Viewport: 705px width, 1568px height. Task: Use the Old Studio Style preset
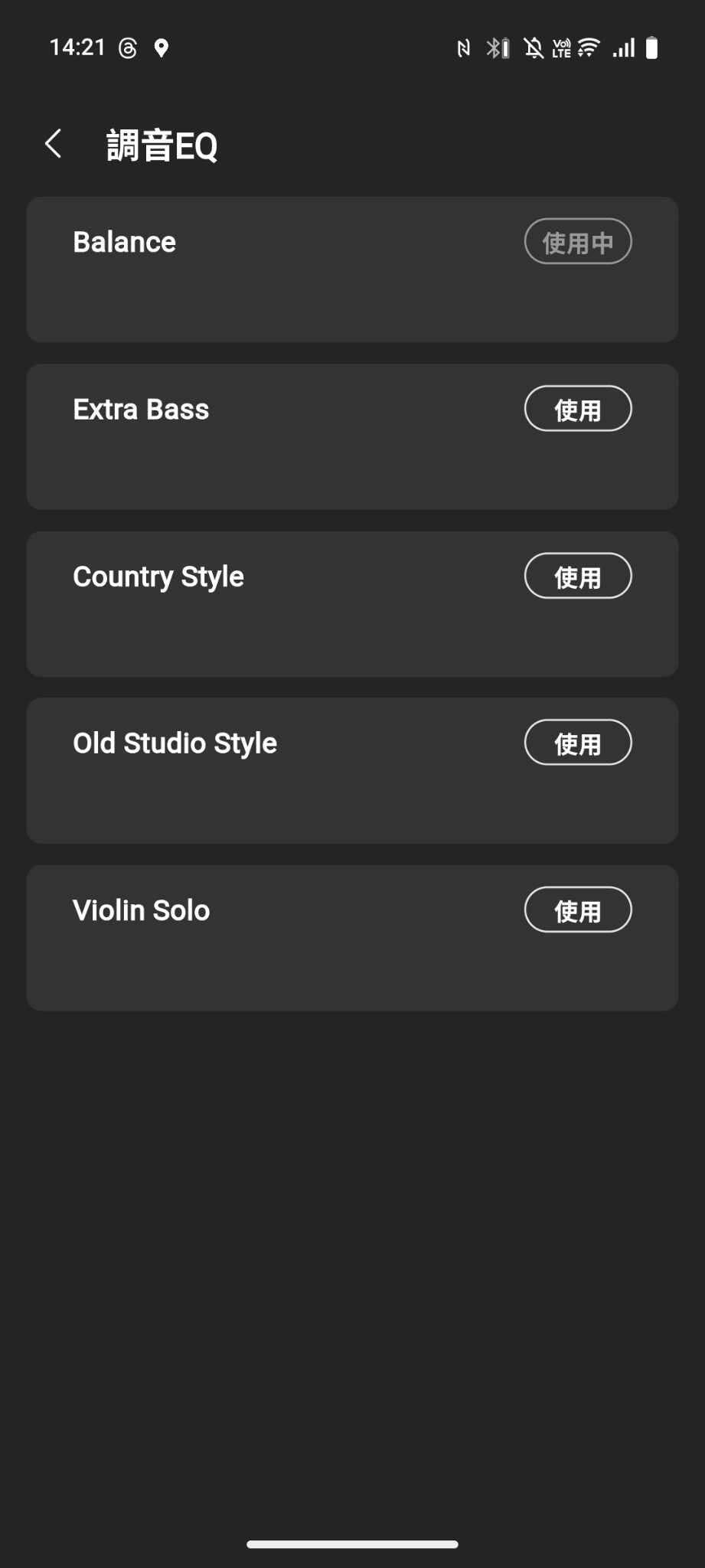[578, 743]
